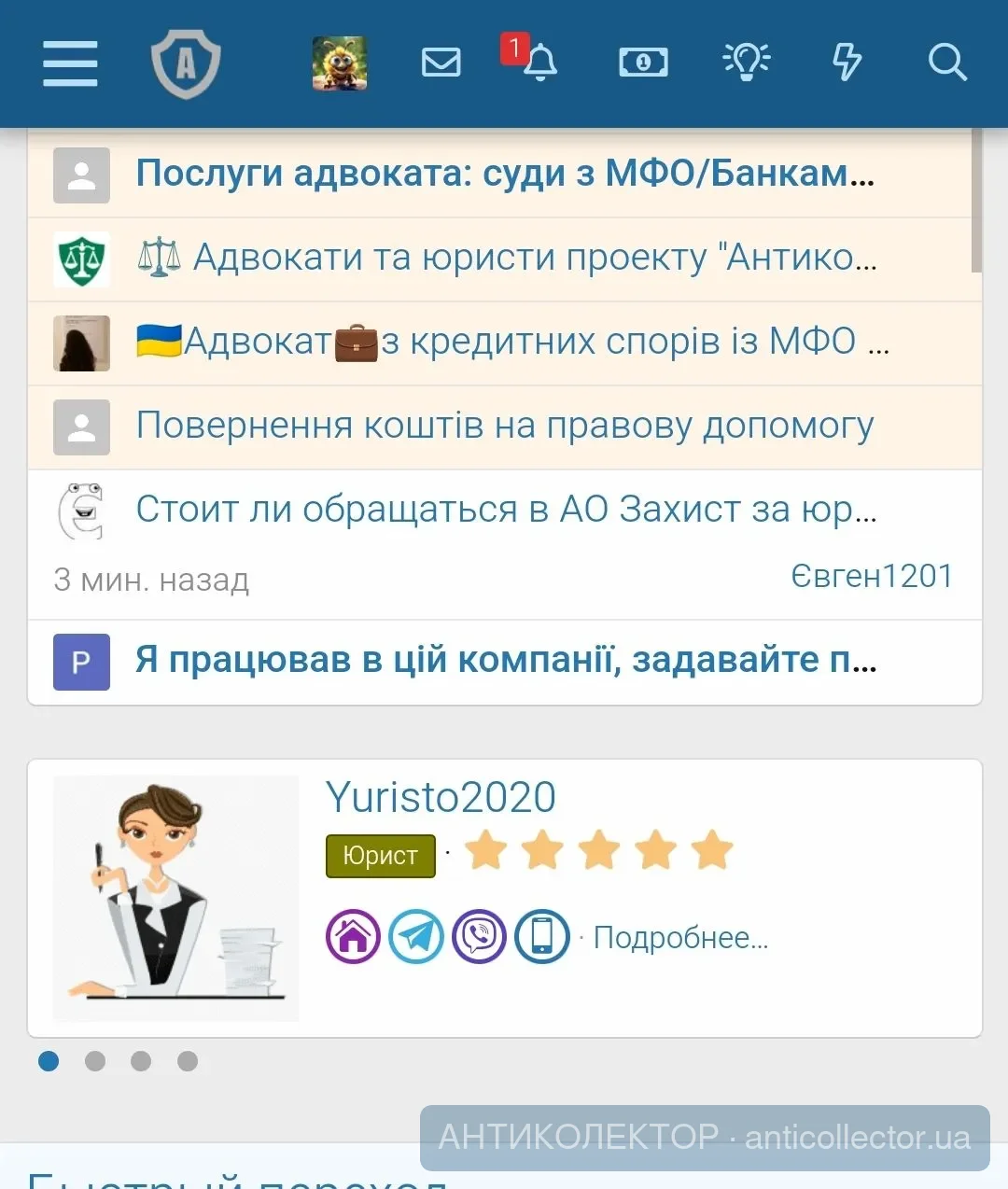Open the hamburger navigation menu
This screenshot has width=1008, height=1189.
[70, 63]
